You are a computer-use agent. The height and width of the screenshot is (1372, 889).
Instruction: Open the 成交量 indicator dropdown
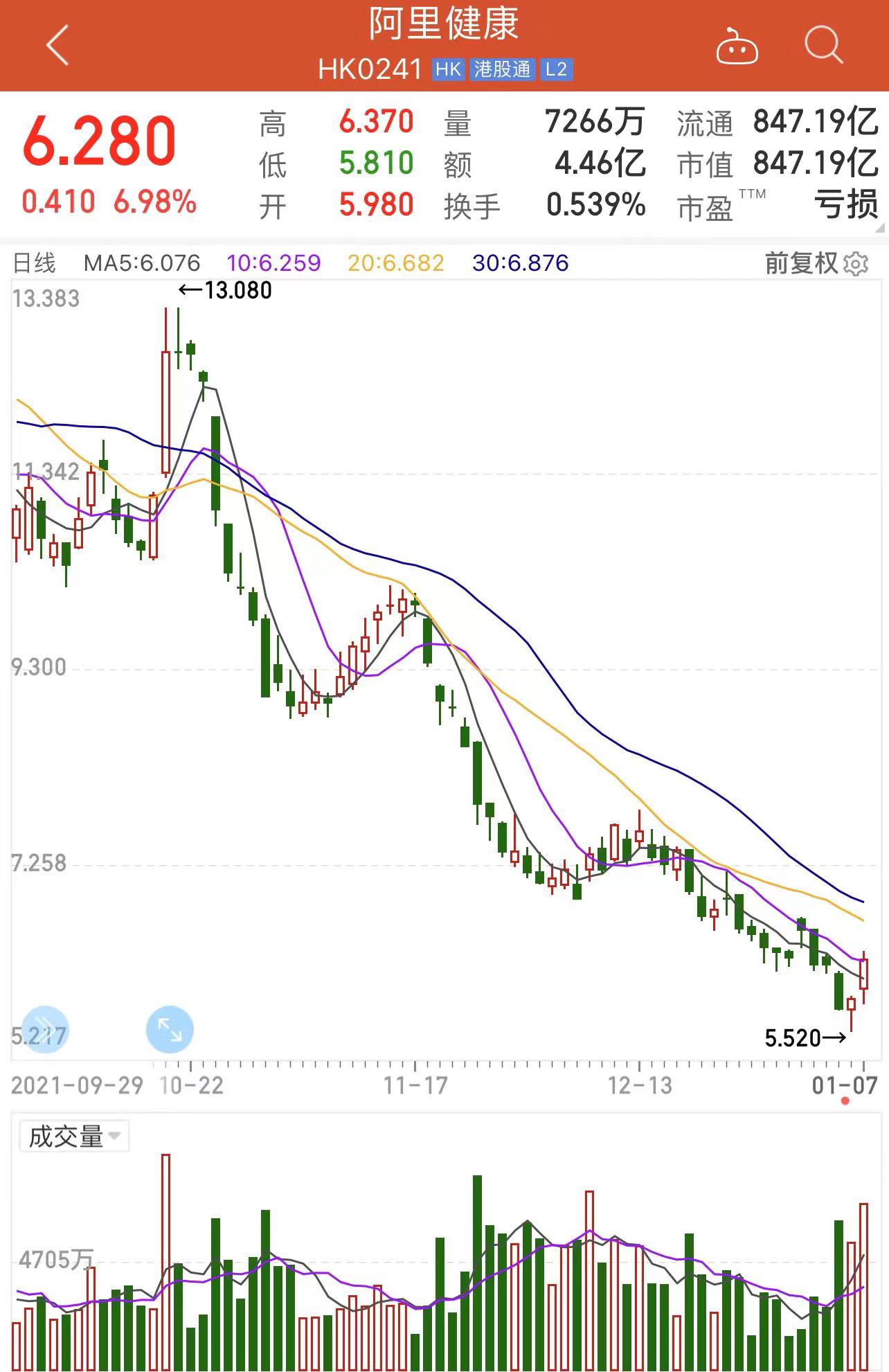tap(74, 1137)
